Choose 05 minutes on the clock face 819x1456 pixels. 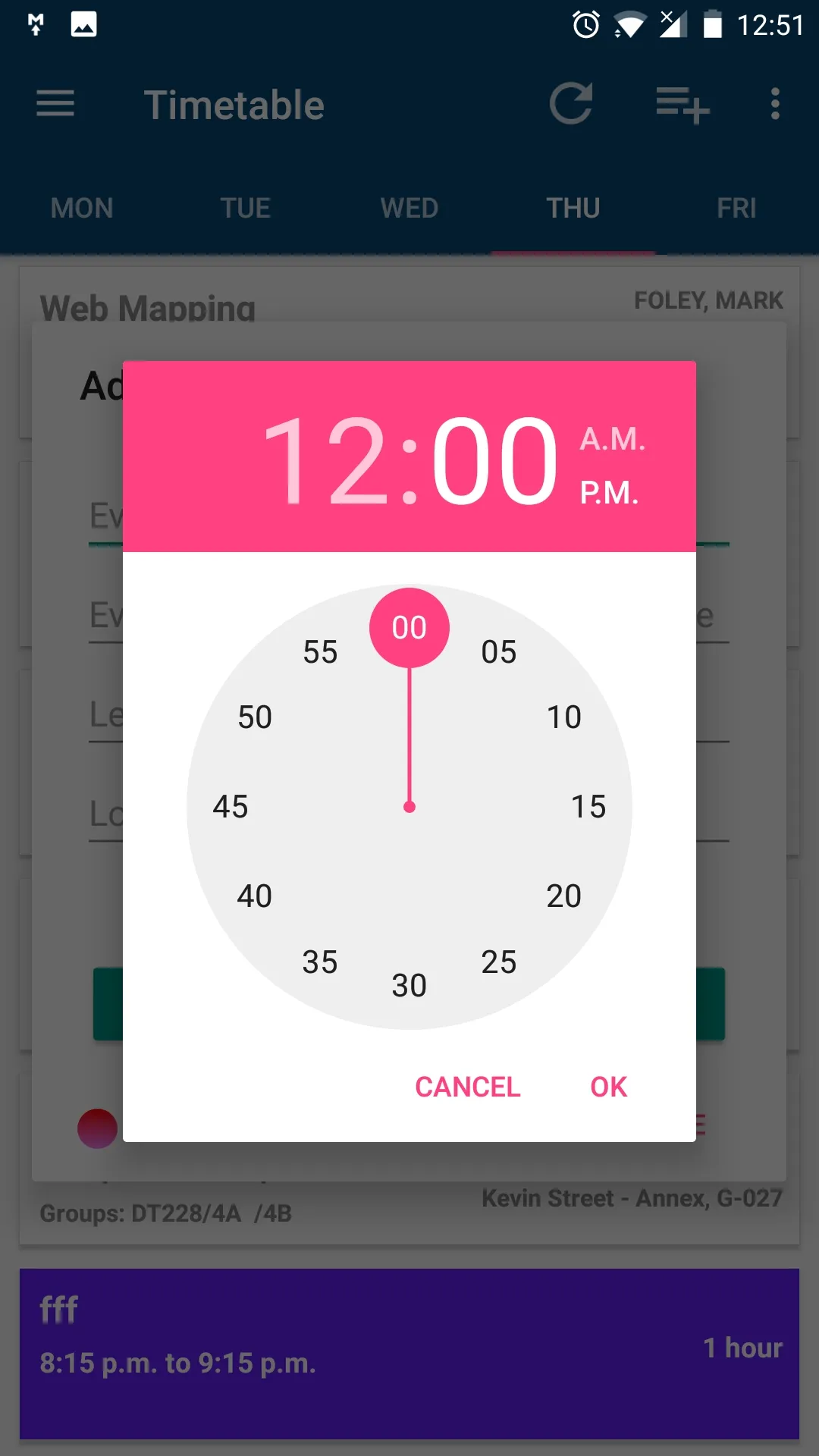click(x=499, y=652)
